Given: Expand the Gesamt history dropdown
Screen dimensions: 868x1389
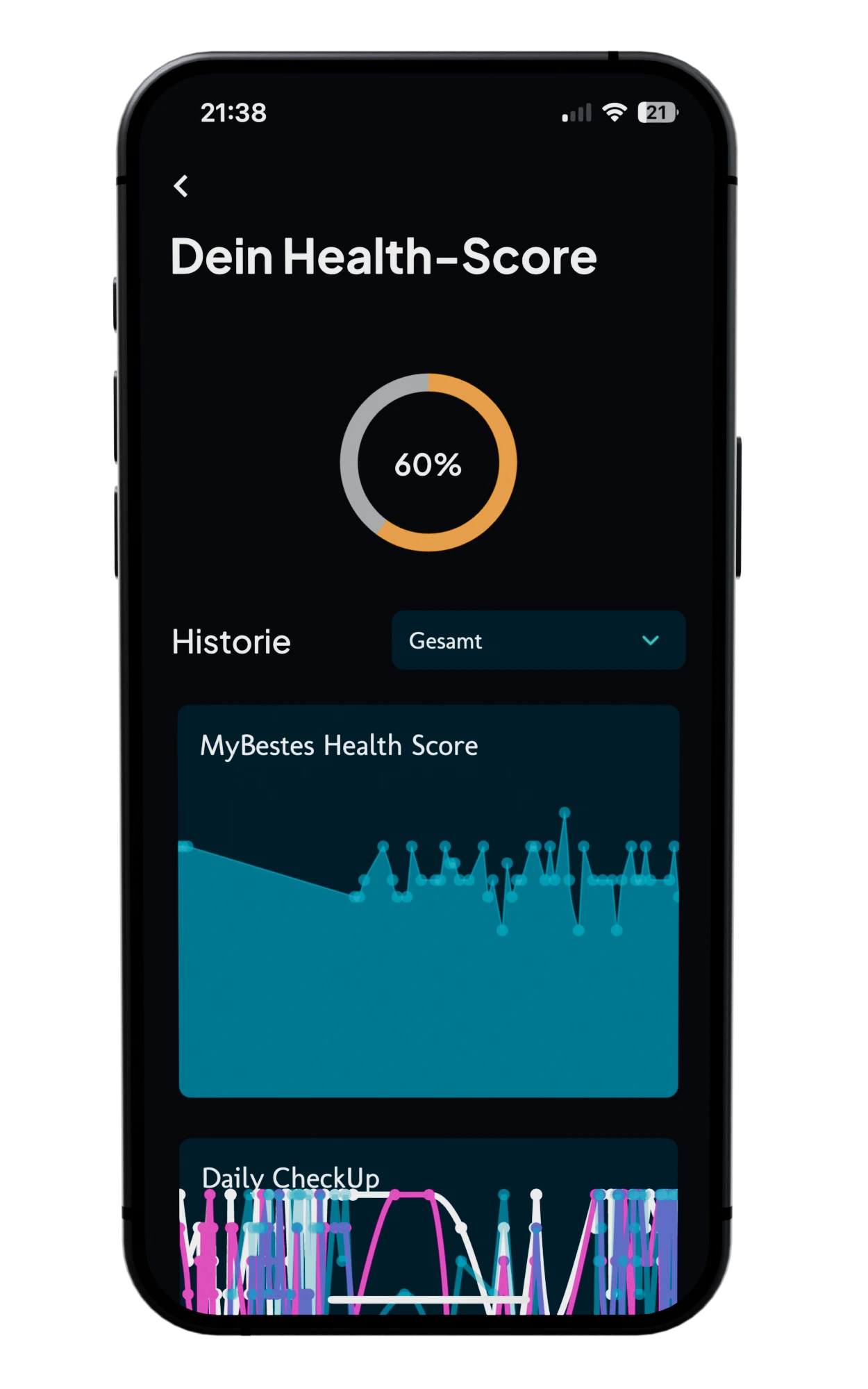Looking at the screenshot, I should [538, 640].
